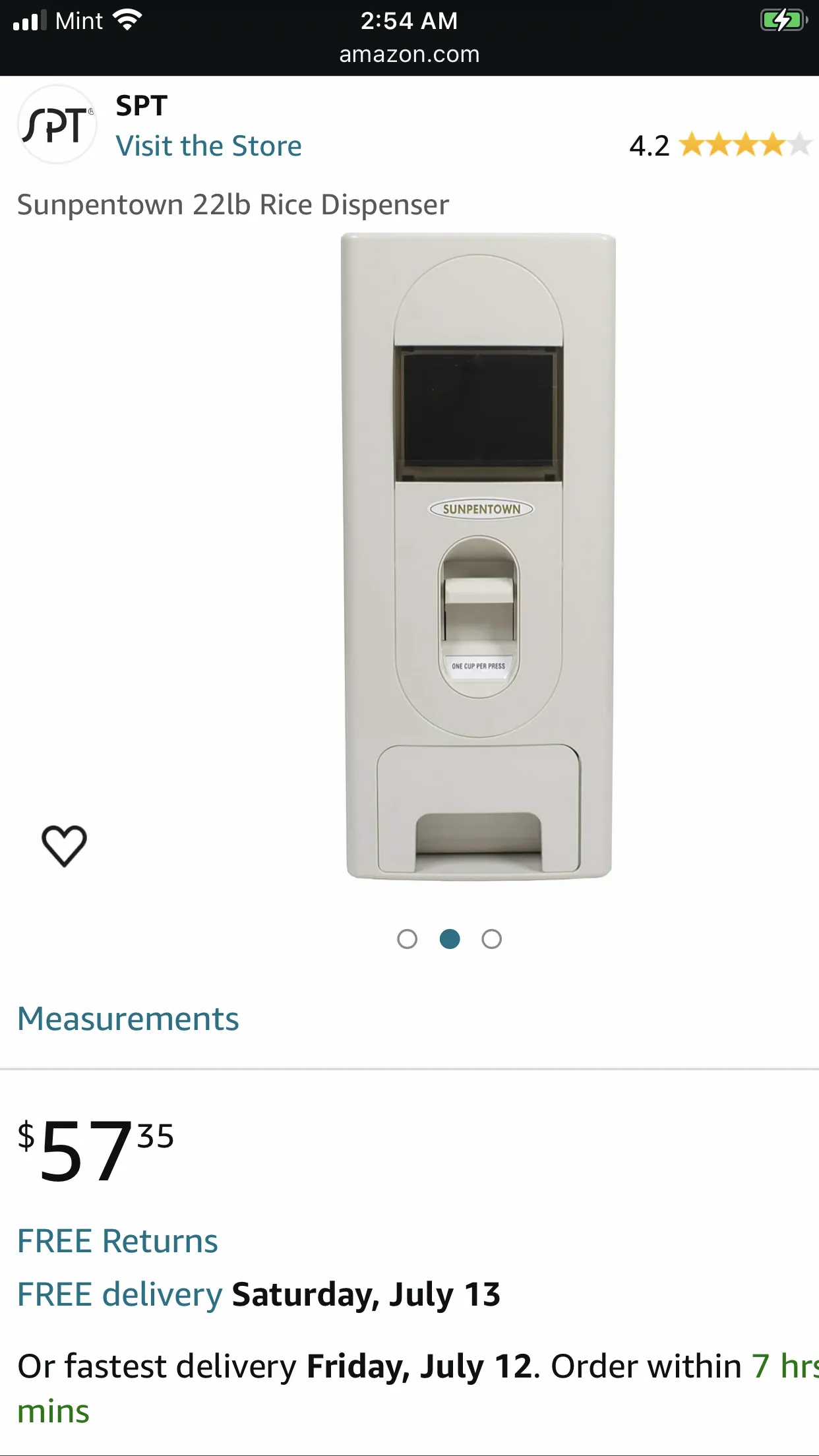Tap the battery charging icon
This screenshot has height=1456, width=819.
782,19
